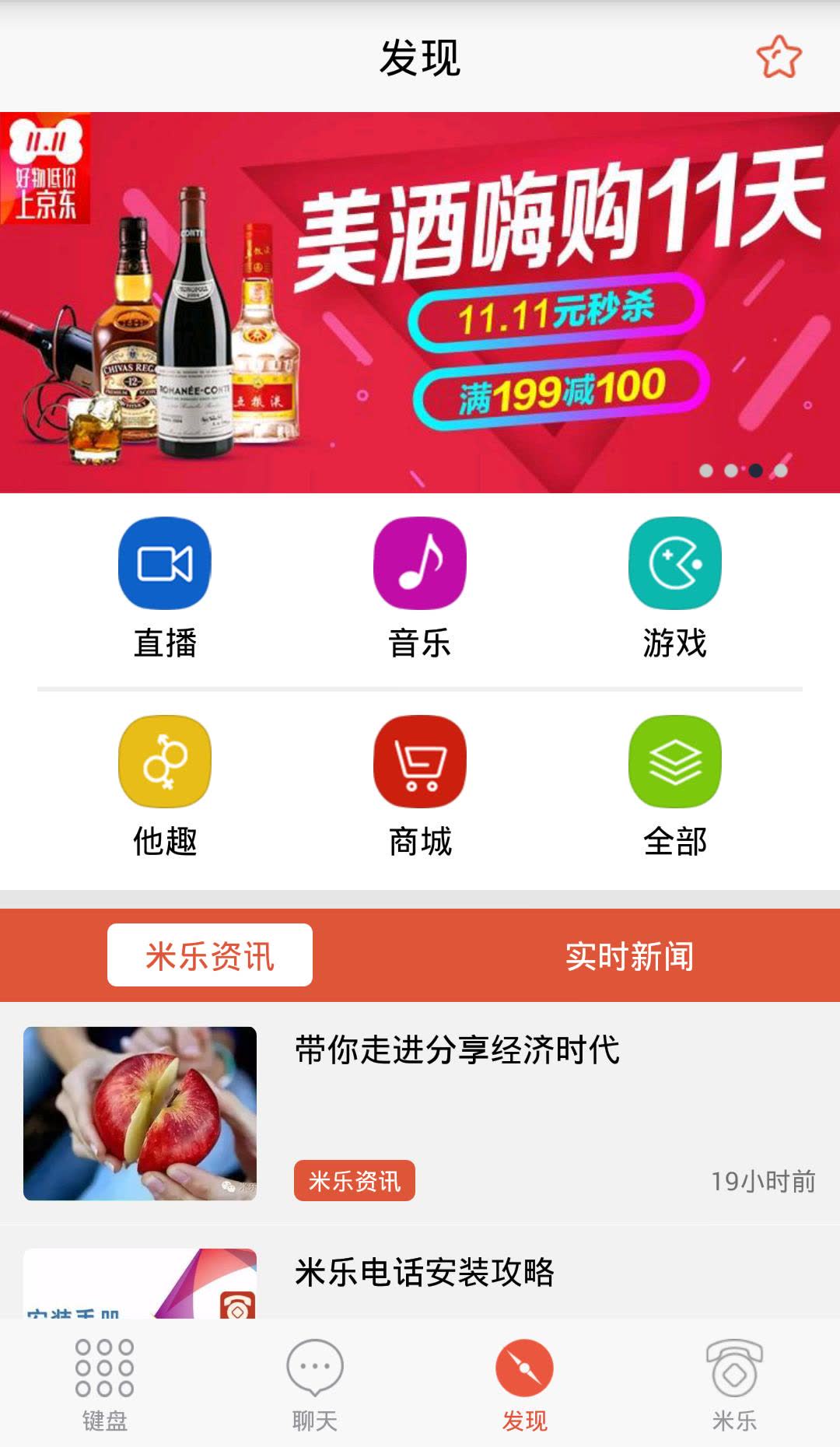The image size is (840, 1447).
Task: Tap the 米乐资讯 label on the apple article
Action: [355, 1181]
